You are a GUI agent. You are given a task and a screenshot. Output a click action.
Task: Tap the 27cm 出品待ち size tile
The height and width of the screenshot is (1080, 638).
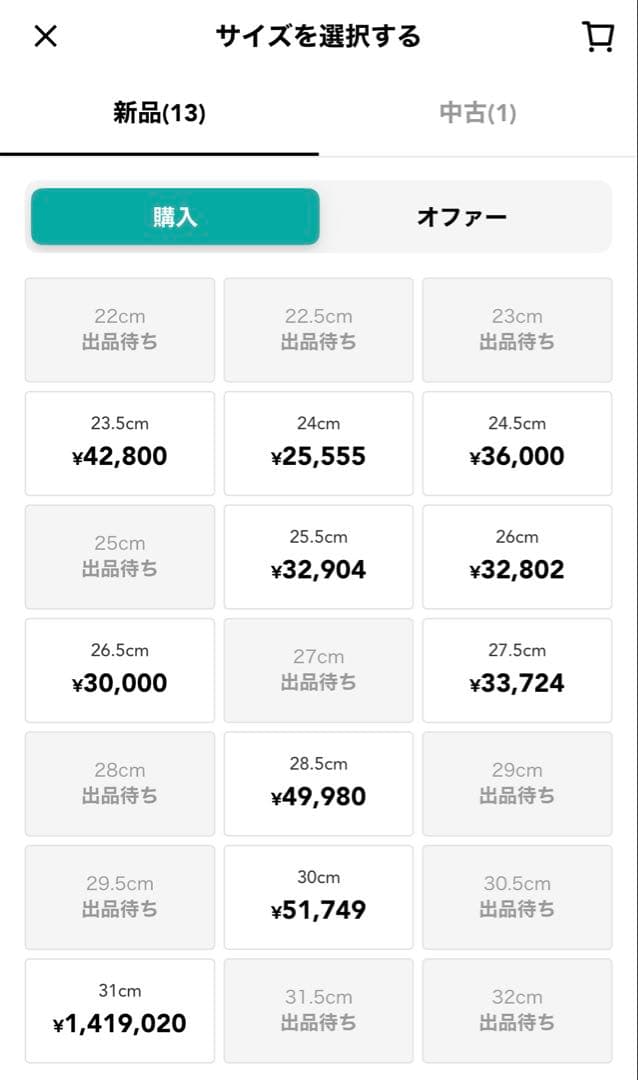[x=318, y=670]
